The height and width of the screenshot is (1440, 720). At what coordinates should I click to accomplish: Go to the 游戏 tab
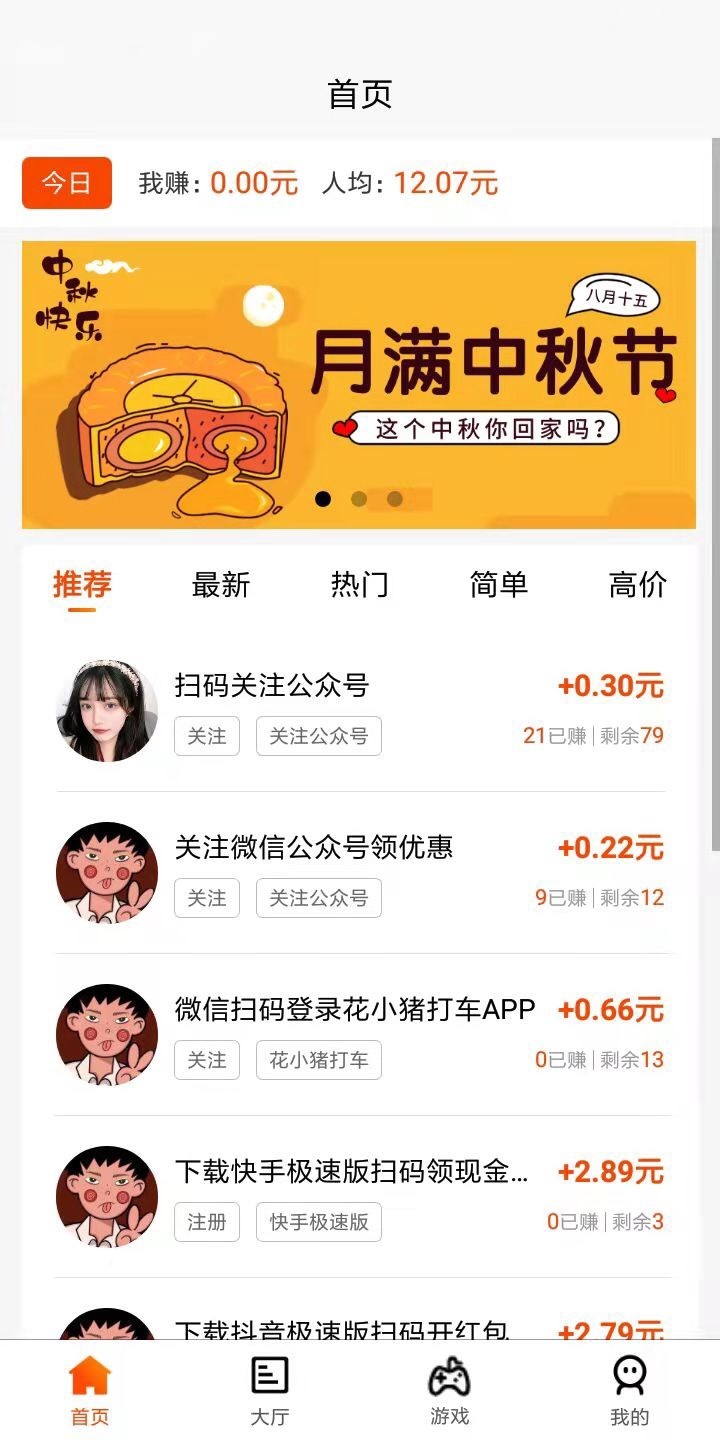click(449, 1390)
